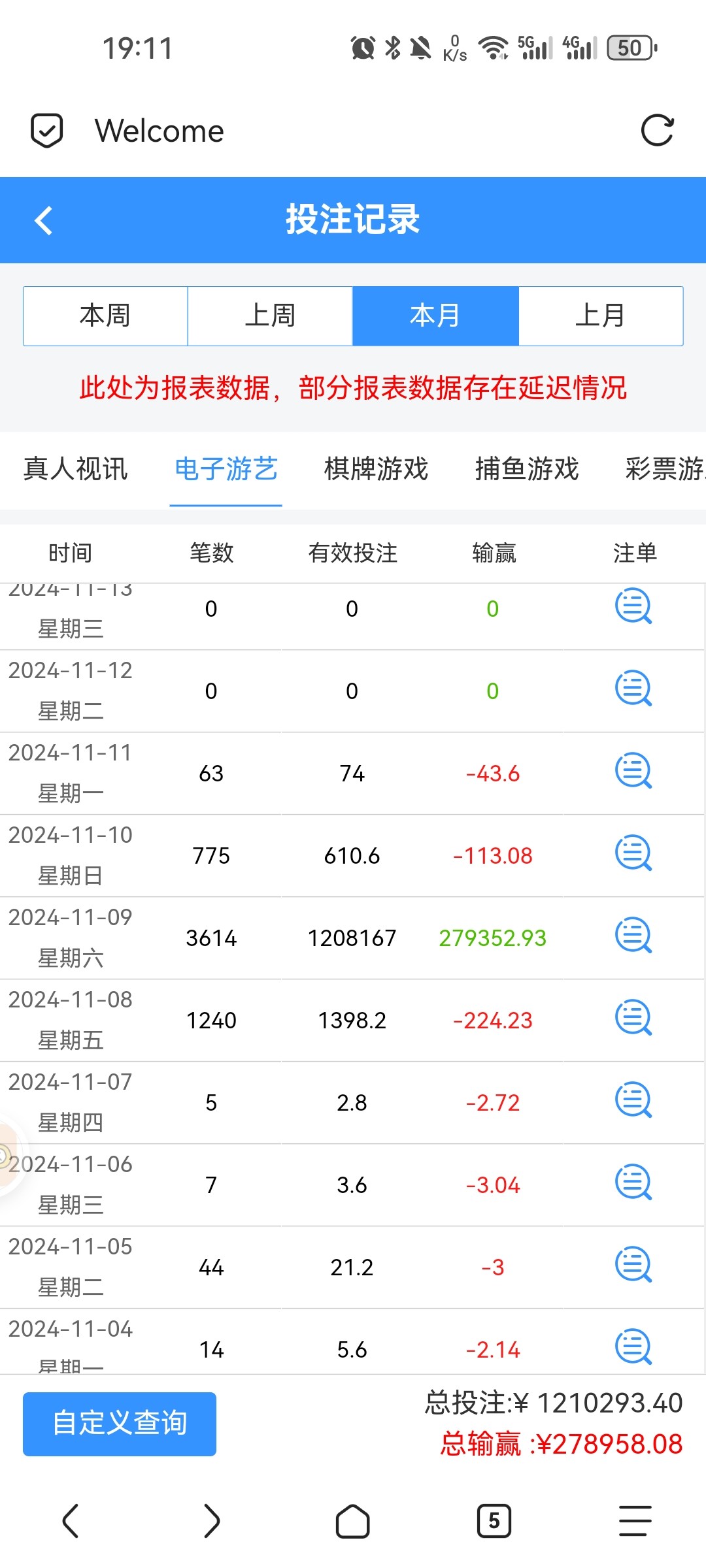This screenshot has width=706, height=1568.
Task: View the 2024-11-12 bet slip
Action: pos(633,689)
